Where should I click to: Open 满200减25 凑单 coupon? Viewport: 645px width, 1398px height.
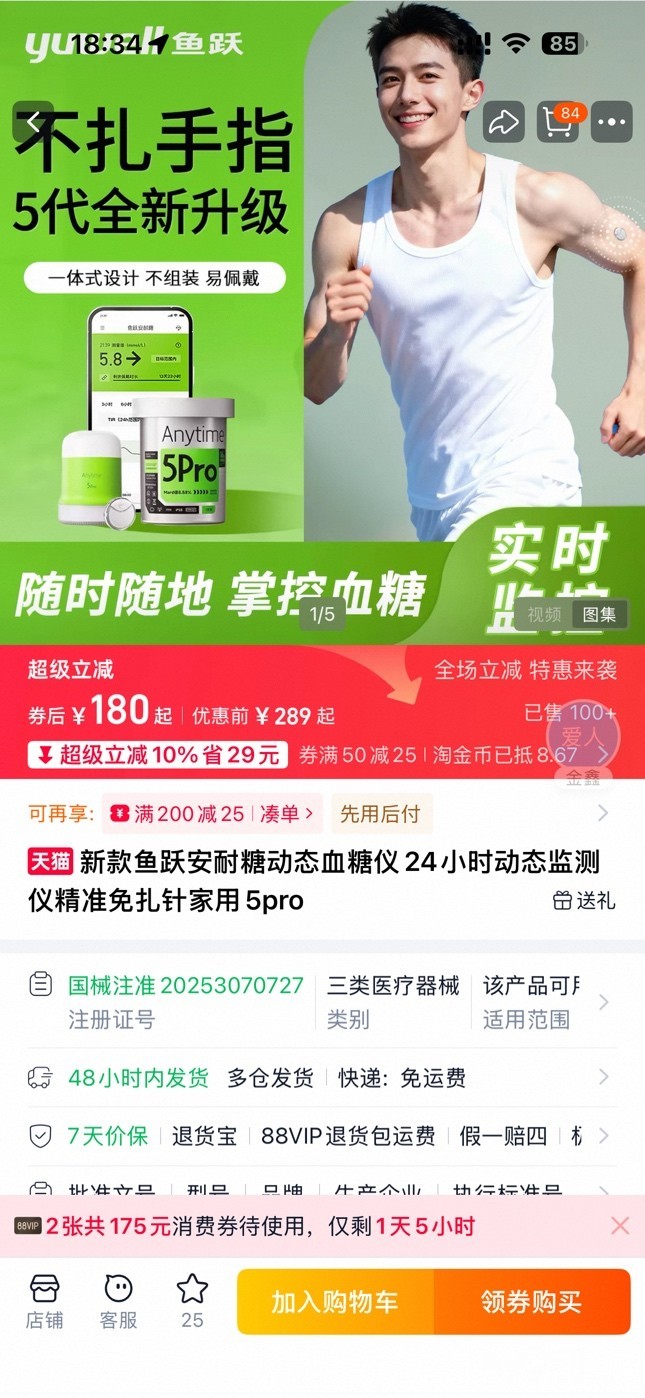pos(212,814)
